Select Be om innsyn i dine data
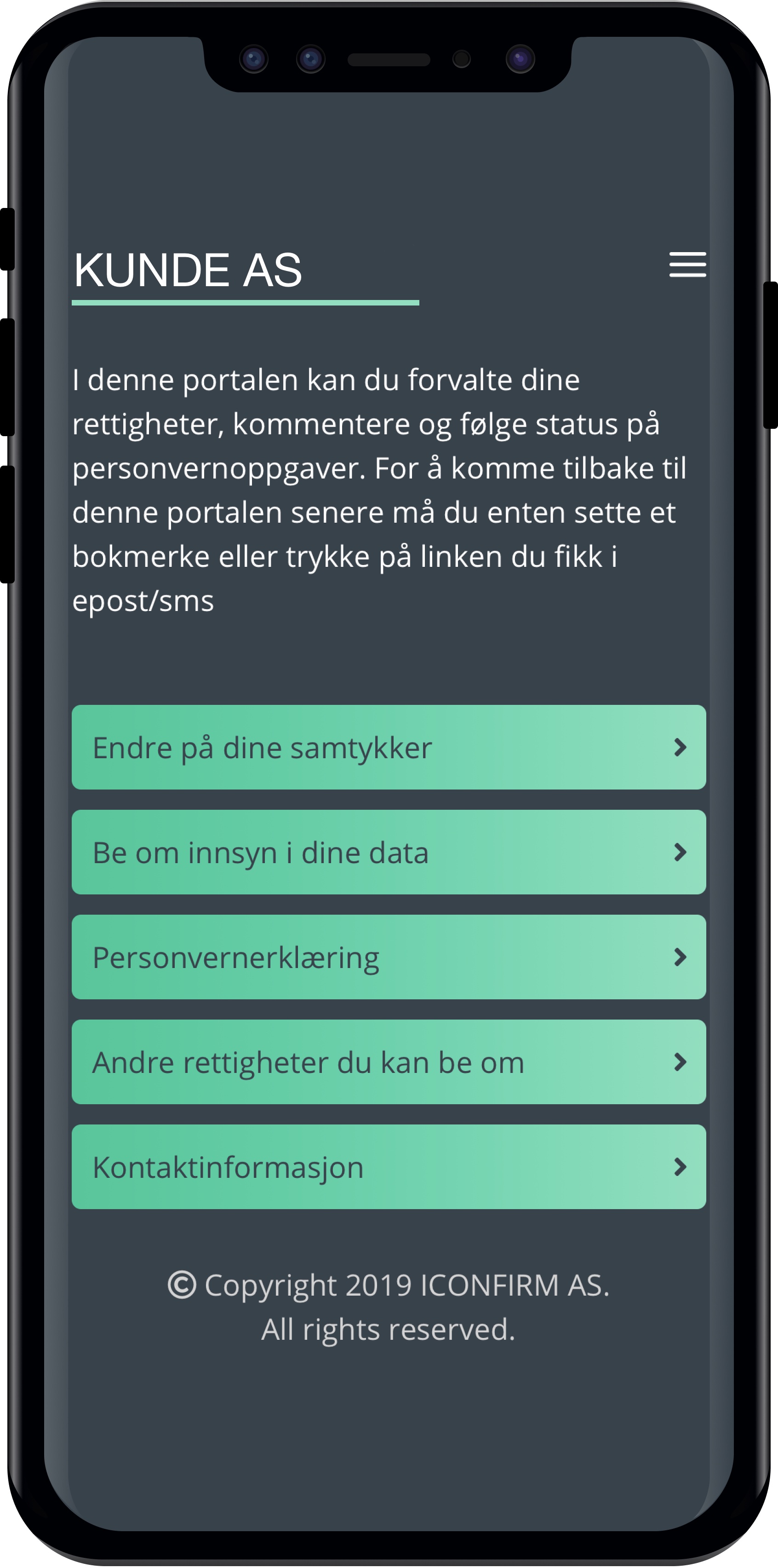This screenshot has width=778, height=1568. pos(389,852)
